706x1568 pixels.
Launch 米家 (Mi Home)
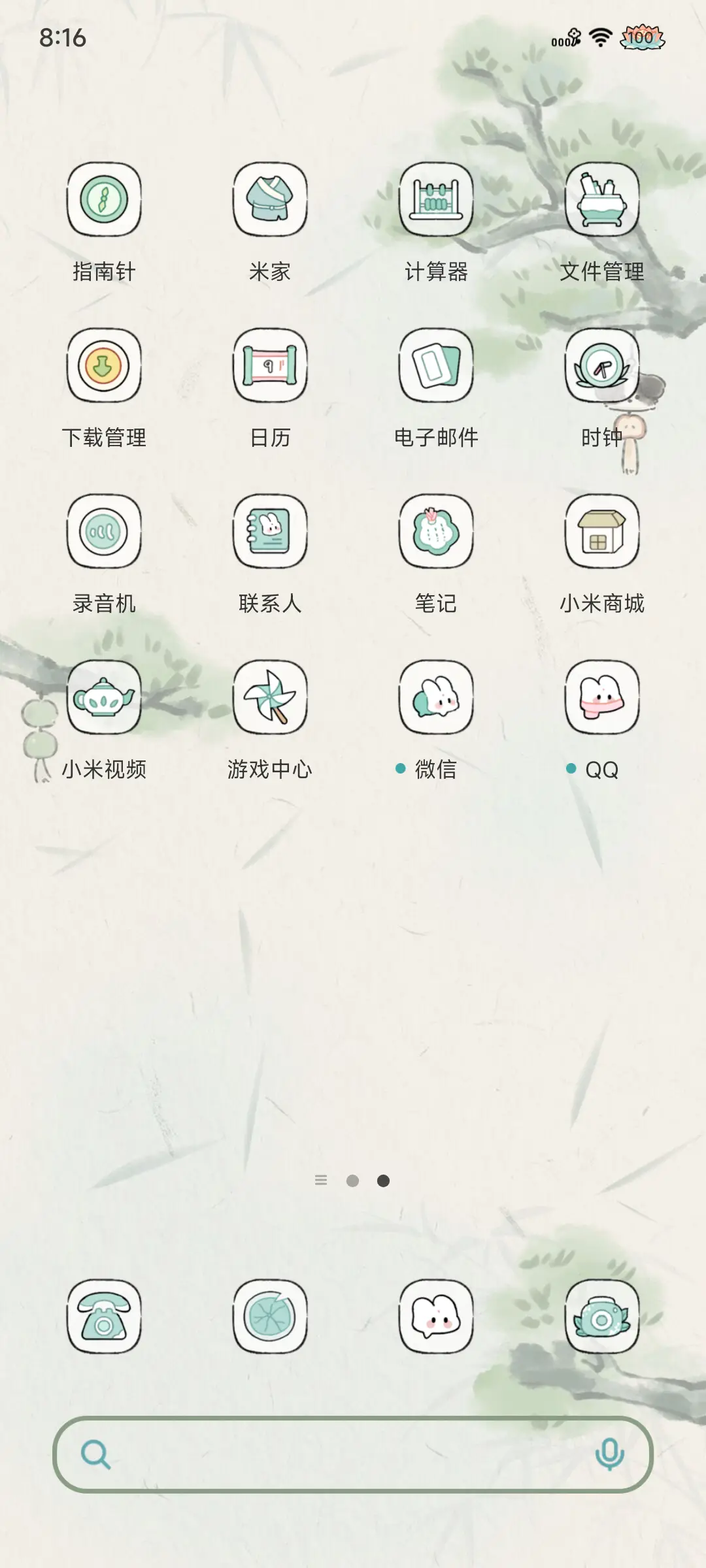[271, 201]
